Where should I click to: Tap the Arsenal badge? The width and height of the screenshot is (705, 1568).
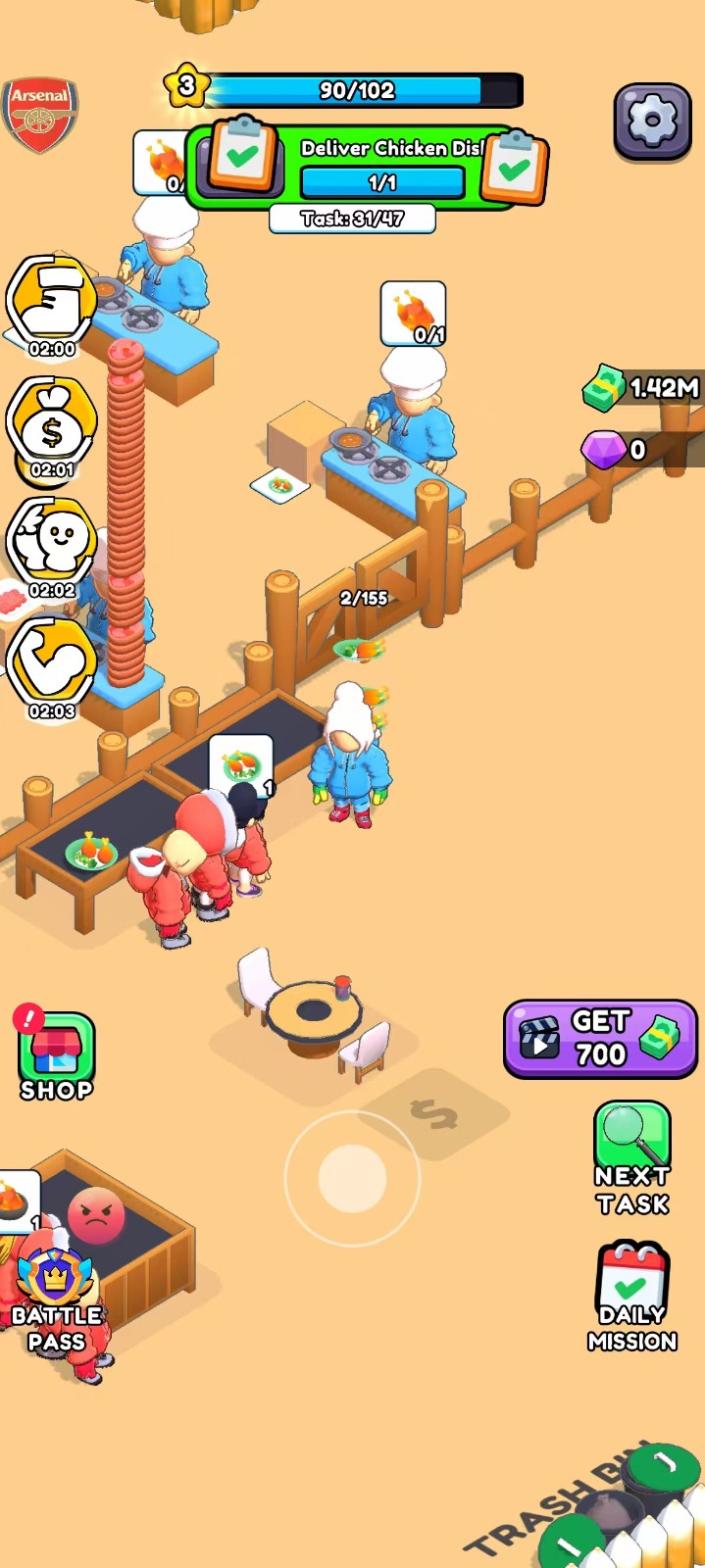tap(40, 116)
